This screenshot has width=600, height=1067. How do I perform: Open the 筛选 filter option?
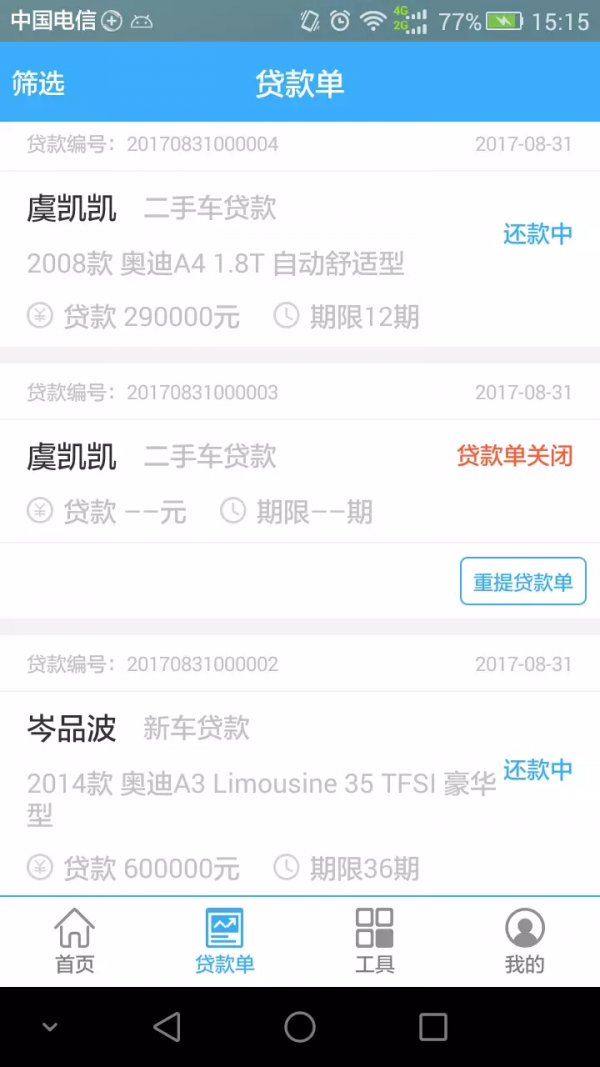point(38,83)
